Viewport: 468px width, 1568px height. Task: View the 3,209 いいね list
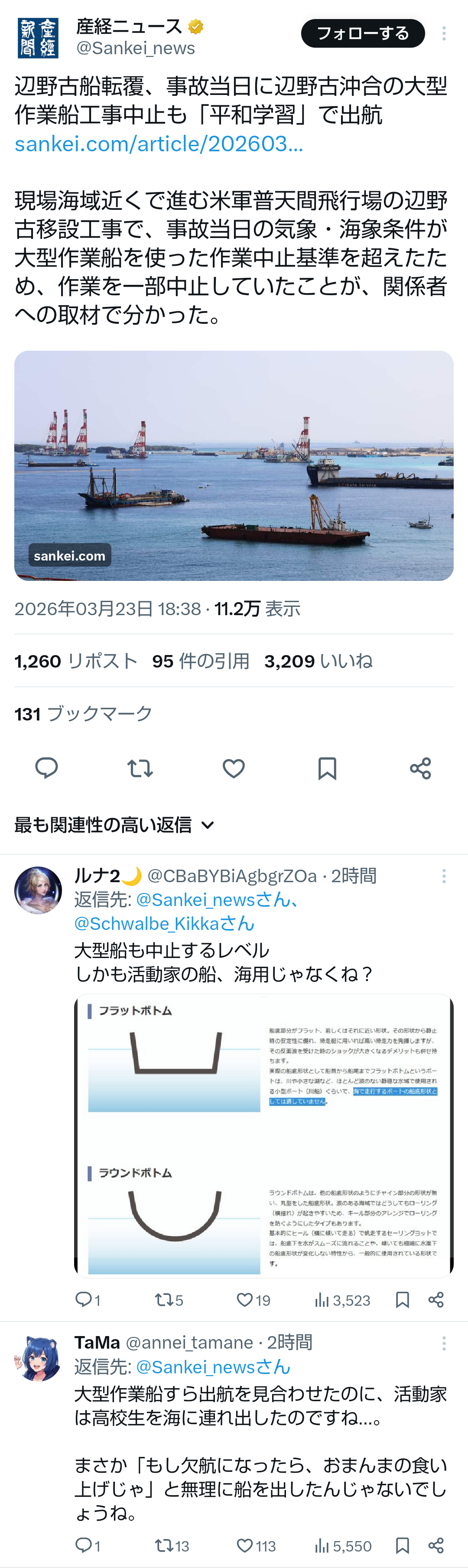(x=318, y=661)
